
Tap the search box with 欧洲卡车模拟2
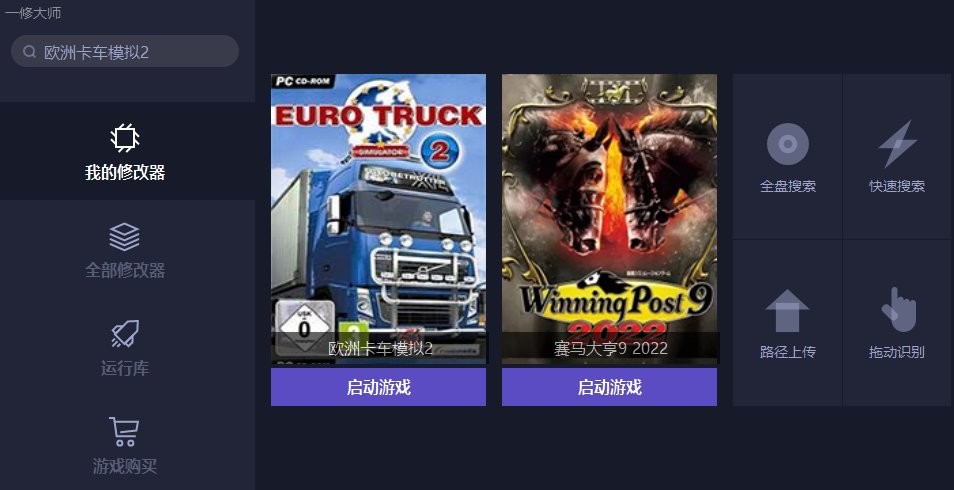pos(125,52)
